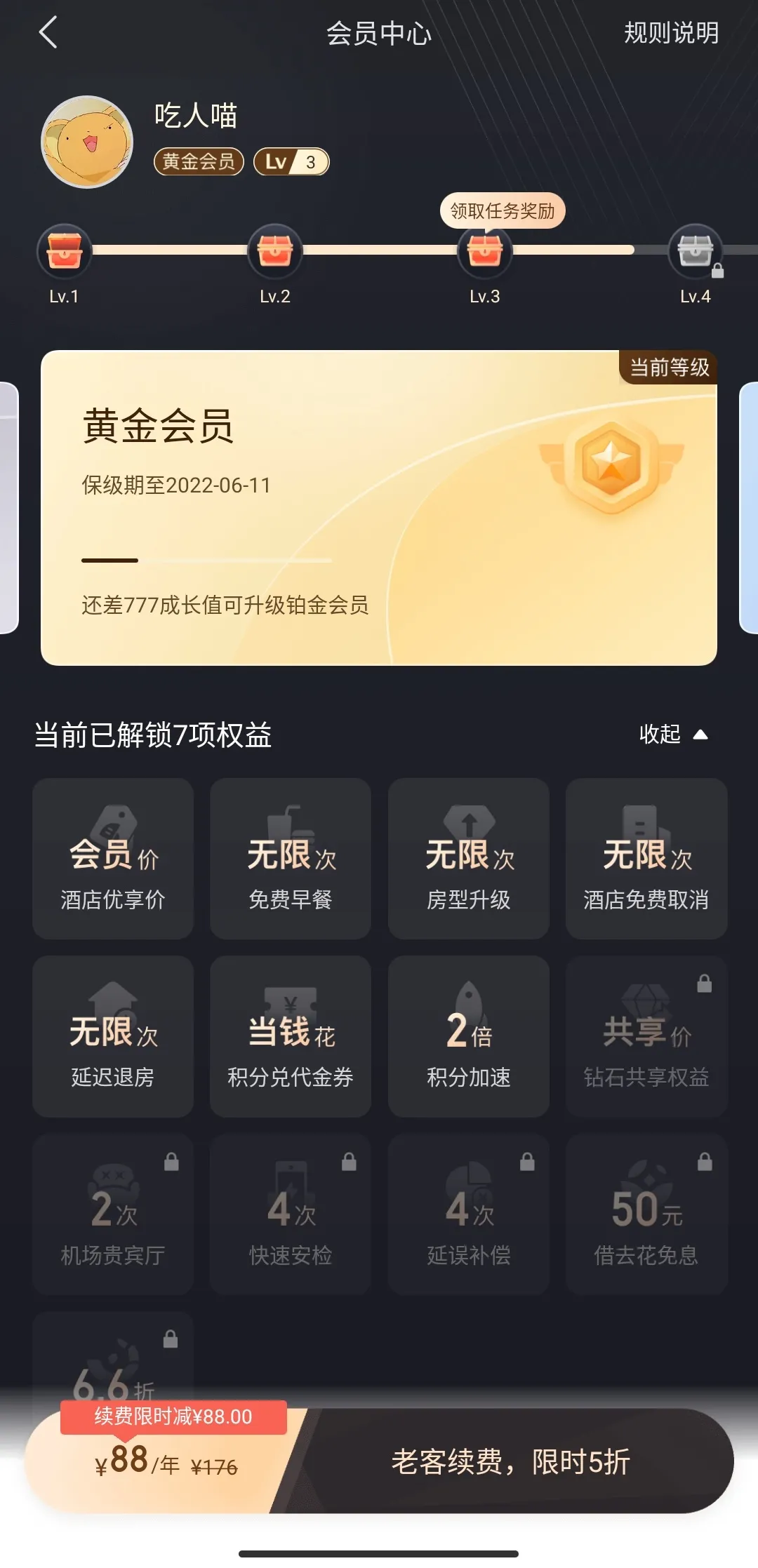Screen dimensions: 758x1568
Task: Collapse the benefits list via 收起 arrow
Action: [x=674, y=733]
